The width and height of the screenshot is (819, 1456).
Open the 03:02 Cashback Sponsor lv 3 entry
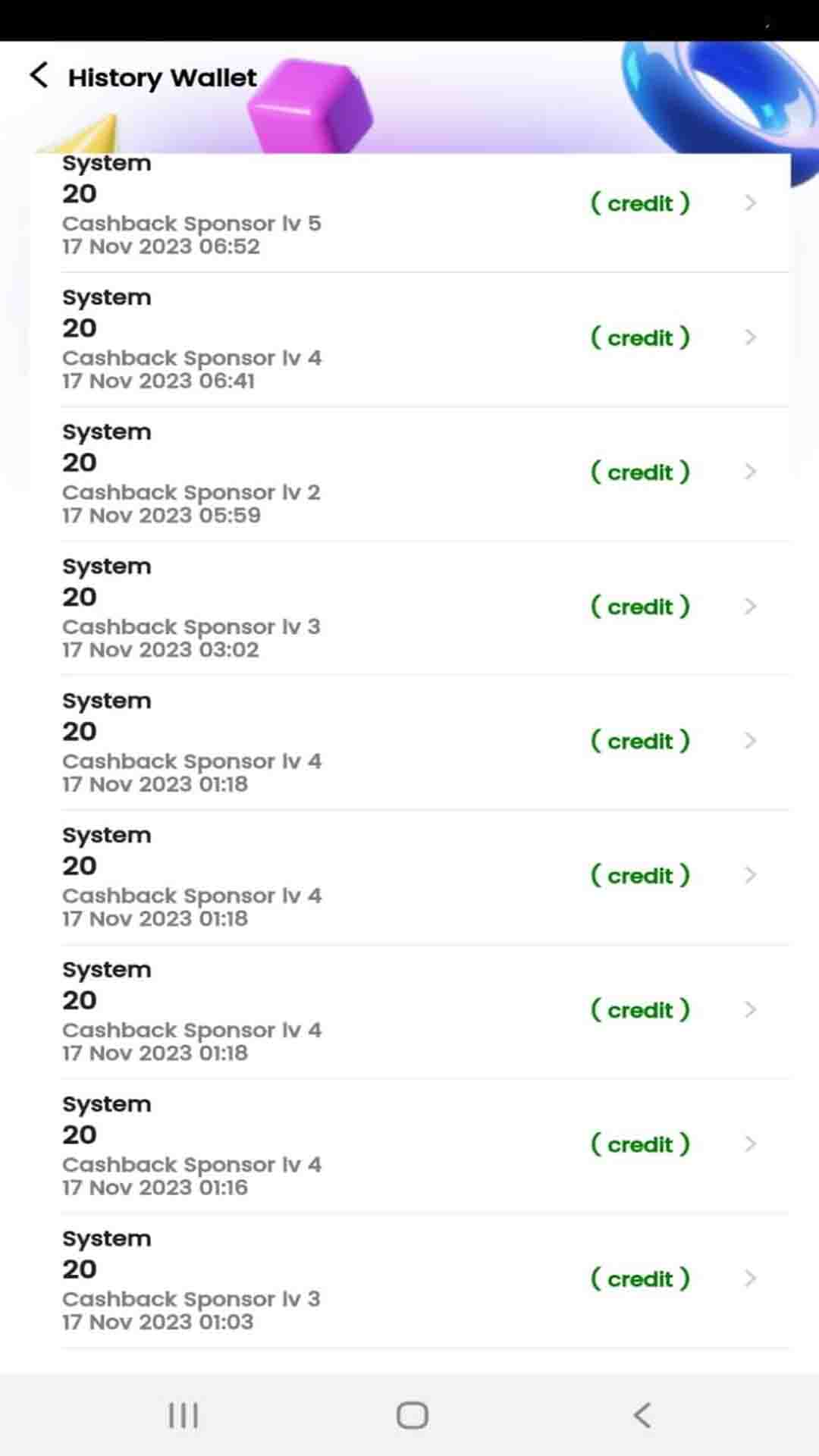click(409, 607)
